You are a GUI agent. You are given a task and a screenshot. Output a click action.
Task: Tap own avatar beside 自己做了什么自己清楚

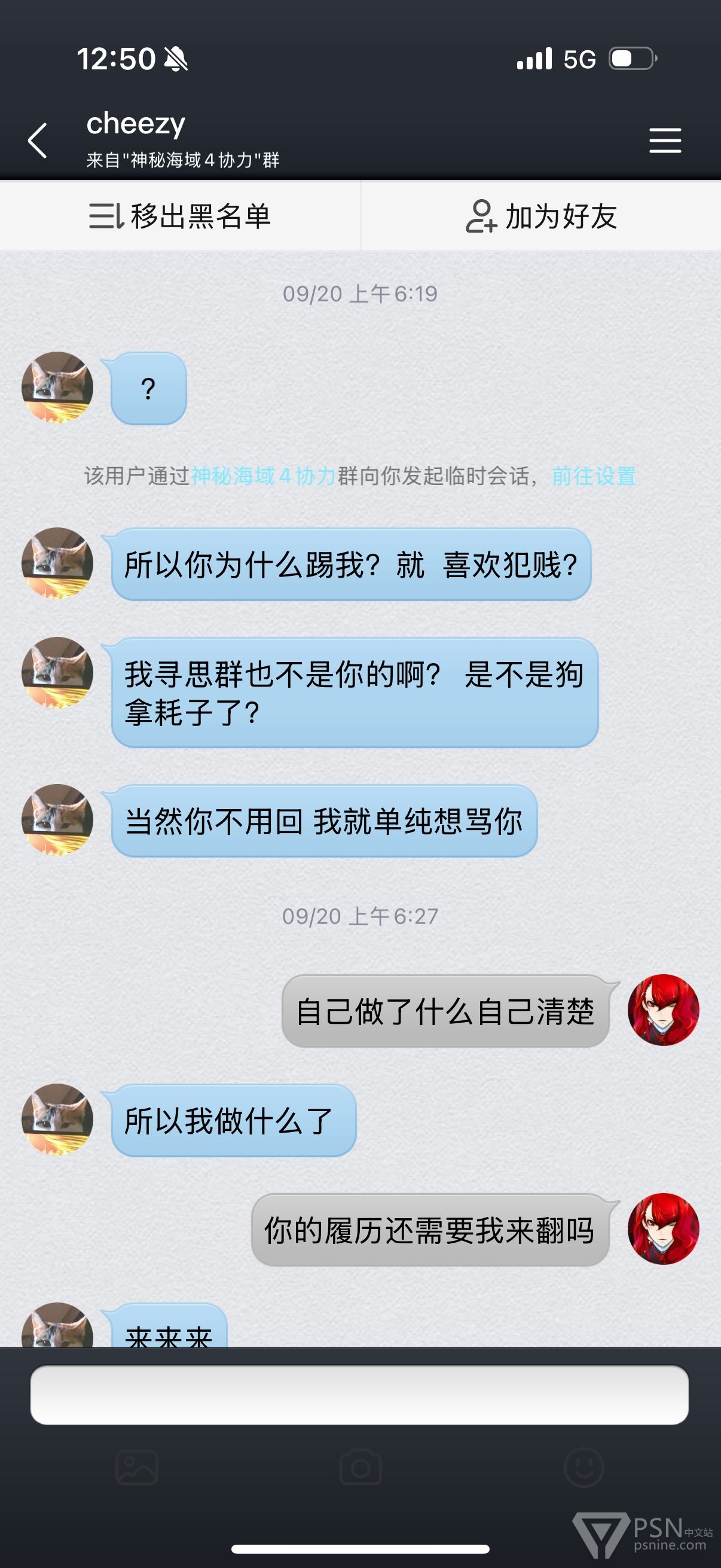[x=663, y=1011]
